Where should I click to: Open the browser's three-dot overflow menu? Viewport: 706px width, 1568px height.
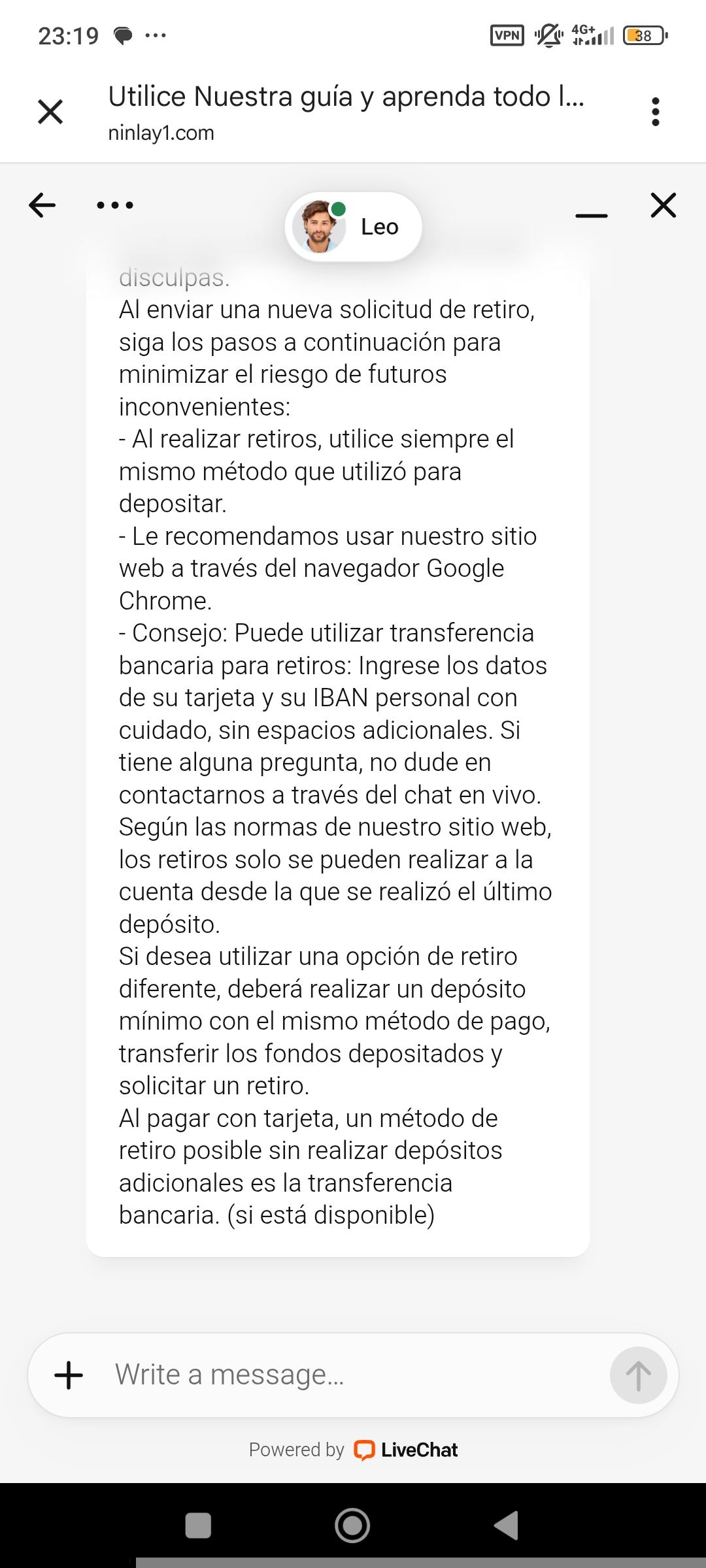point(655,111)
